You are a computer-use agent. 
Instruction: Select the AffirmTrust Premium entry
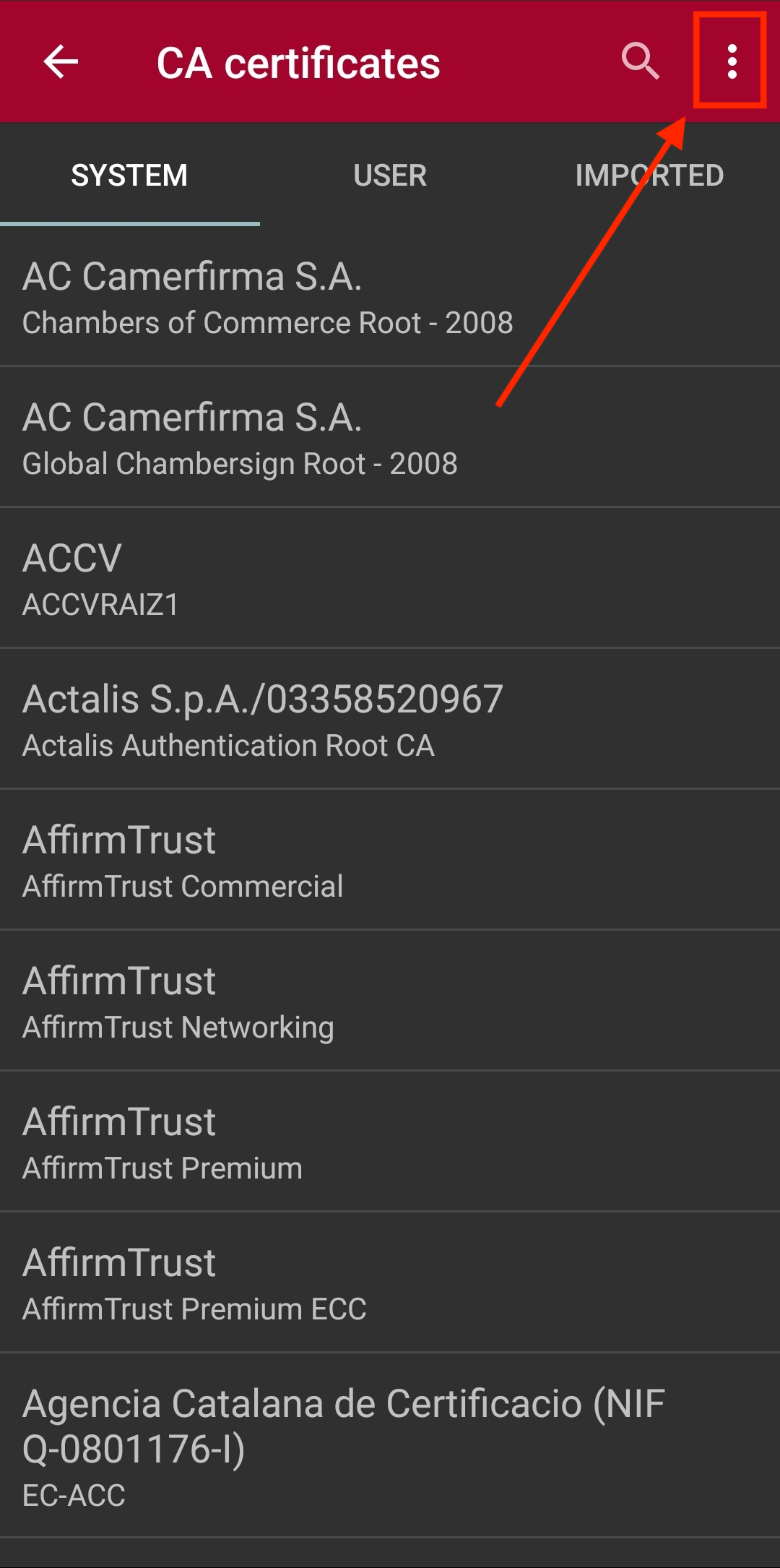click(390, 1142)
